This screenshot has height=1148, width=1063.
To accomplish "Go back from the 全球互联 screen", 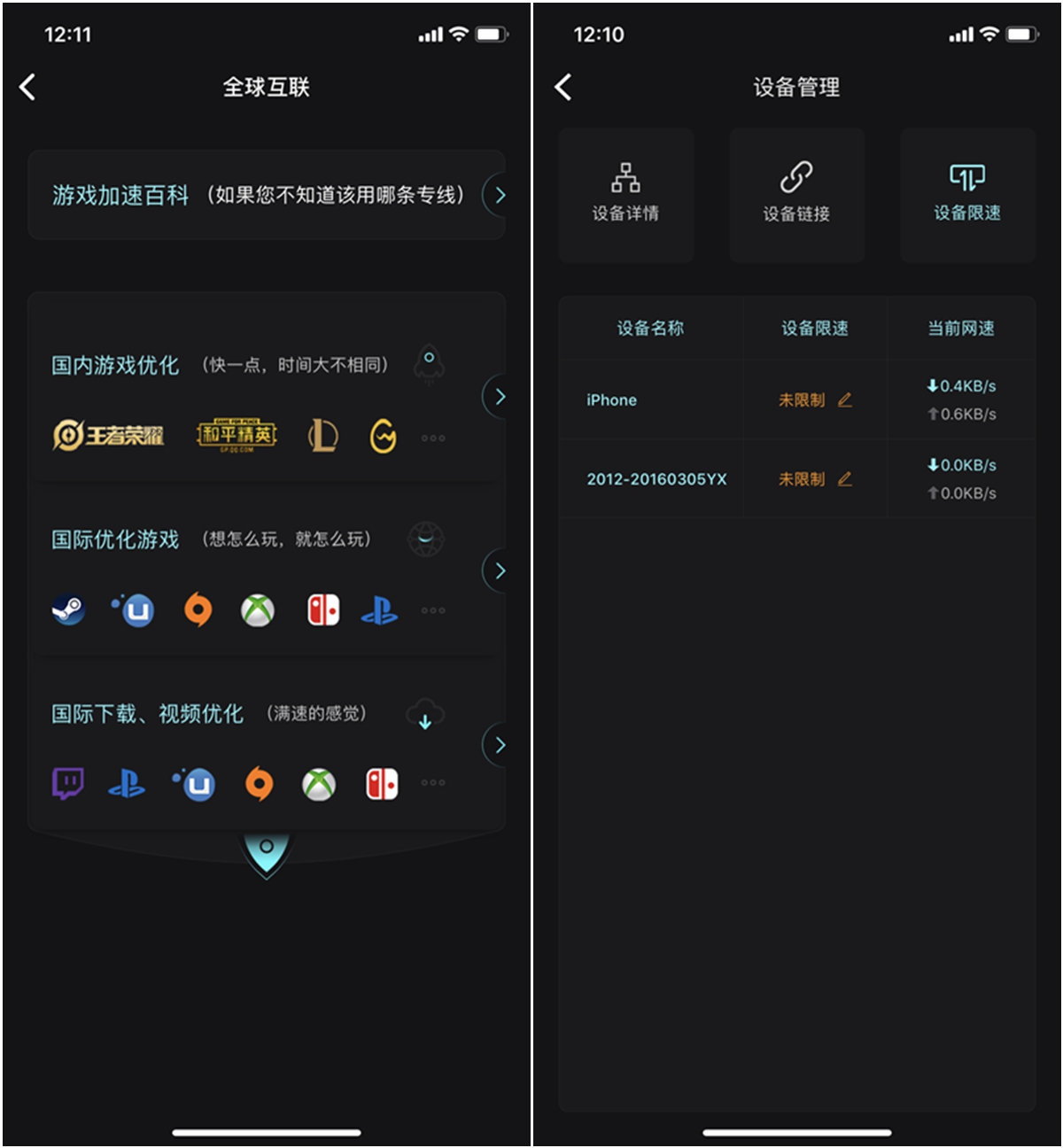I will point(27,87).
